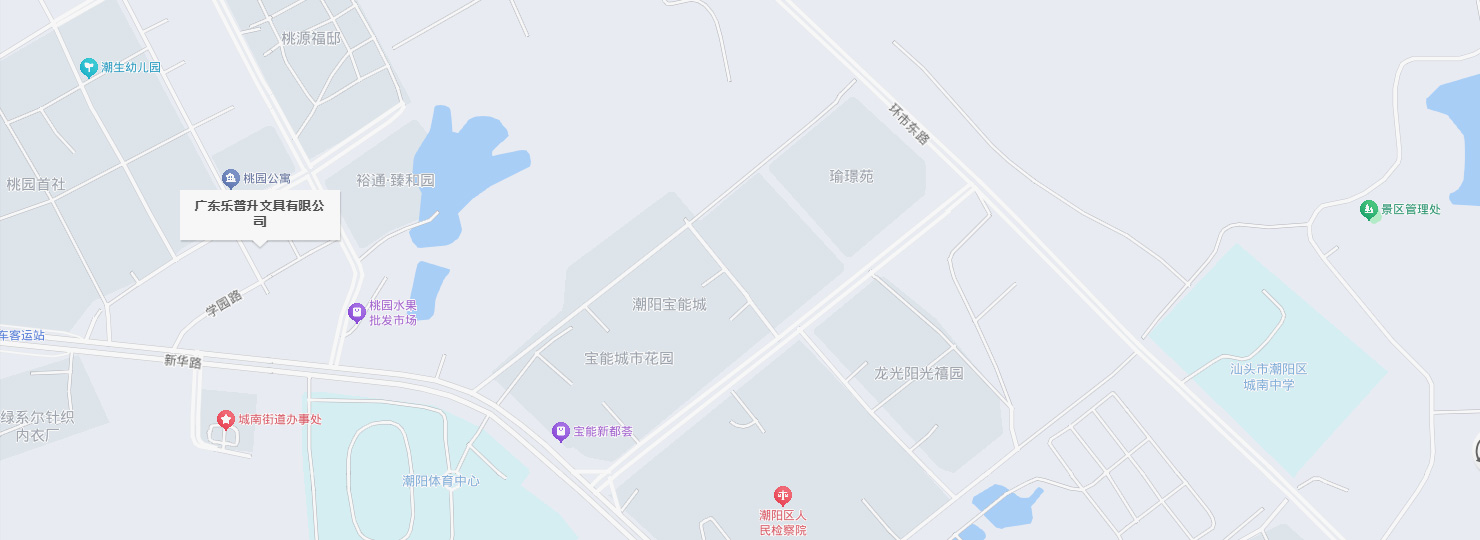Select the 潮生幼儿园 map marker
The image size is (1480, 540).
(x=89, y=67)
